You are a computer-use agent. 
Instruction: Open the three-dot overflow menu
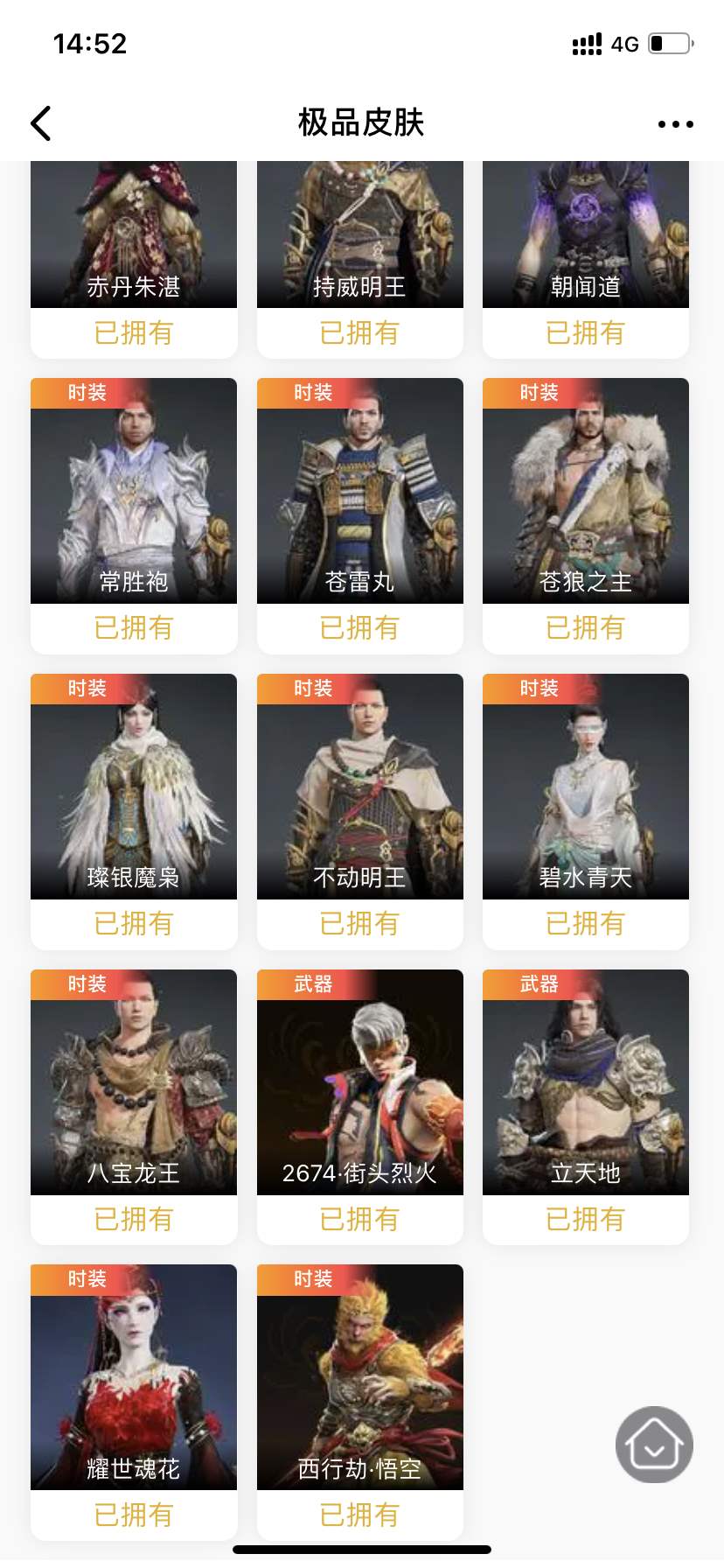click(x=675, y=124)
